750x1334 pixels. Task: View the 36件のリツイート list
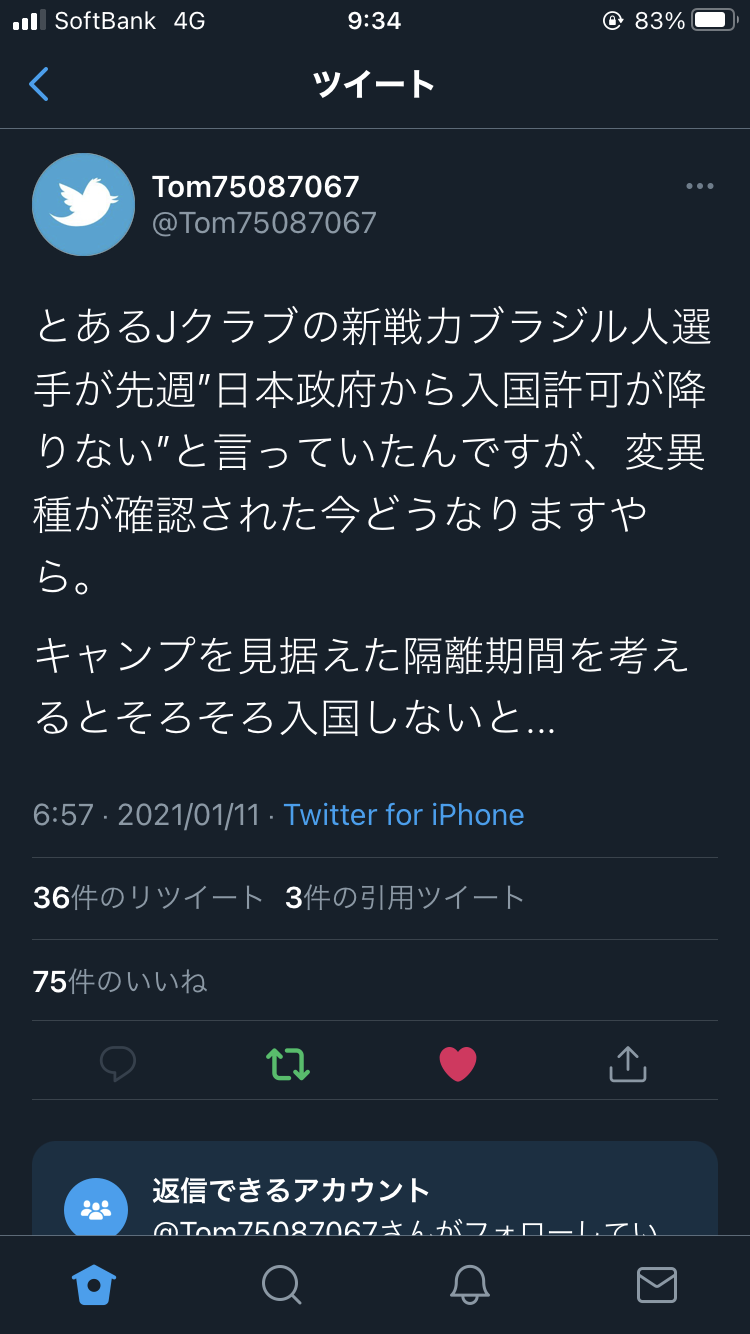tap(148, 897)
